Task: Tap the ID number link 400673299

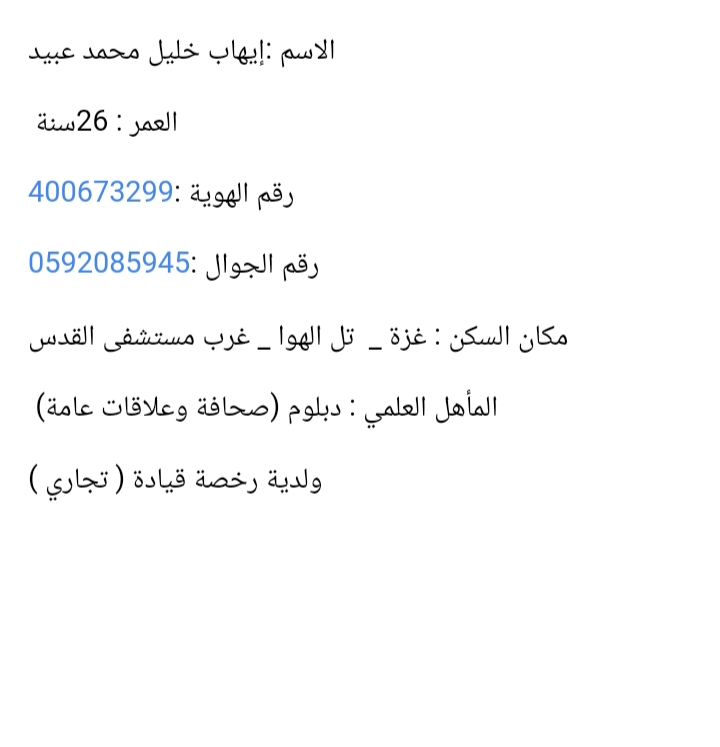Action: tap(101, 192)
